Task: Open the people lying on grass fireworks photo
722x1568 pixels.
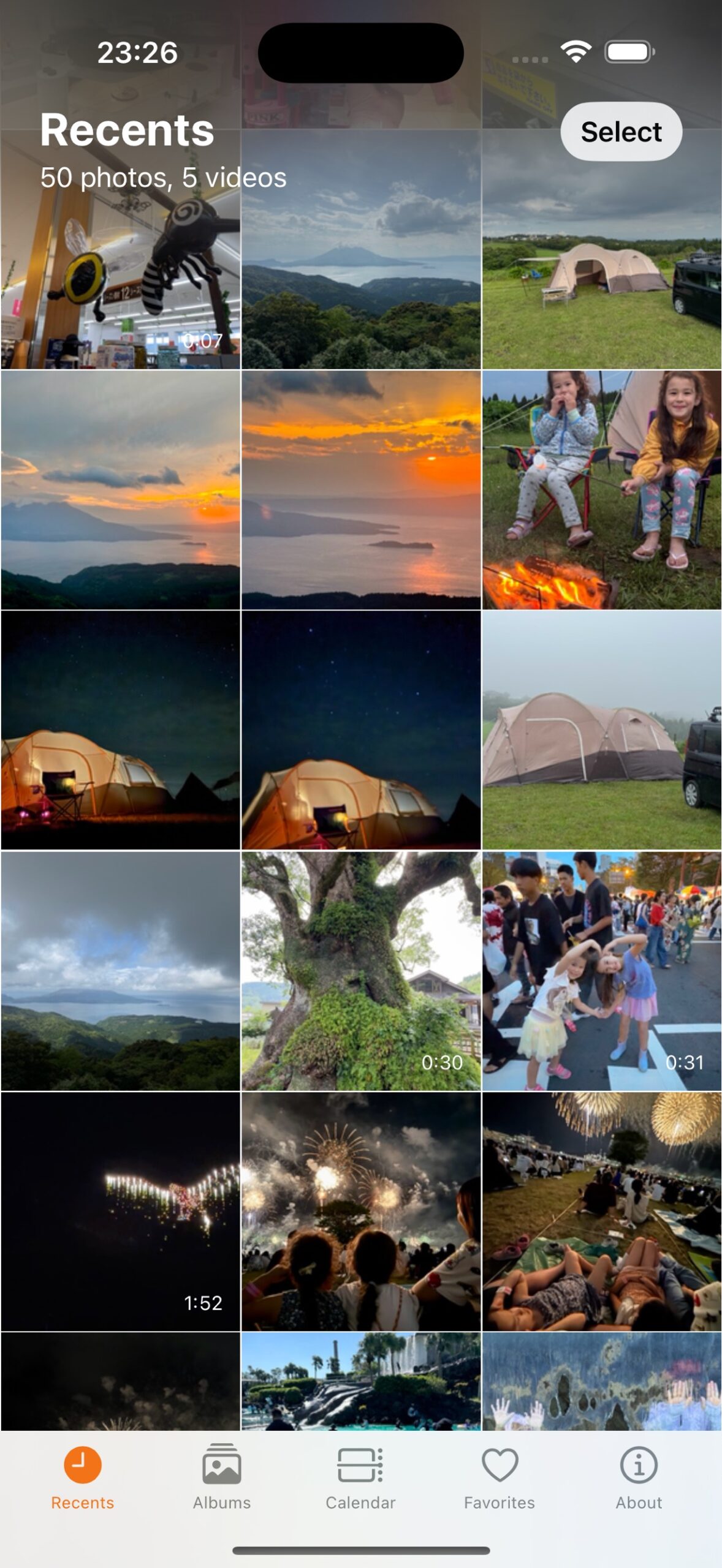Action: [x=601, y=1212]
